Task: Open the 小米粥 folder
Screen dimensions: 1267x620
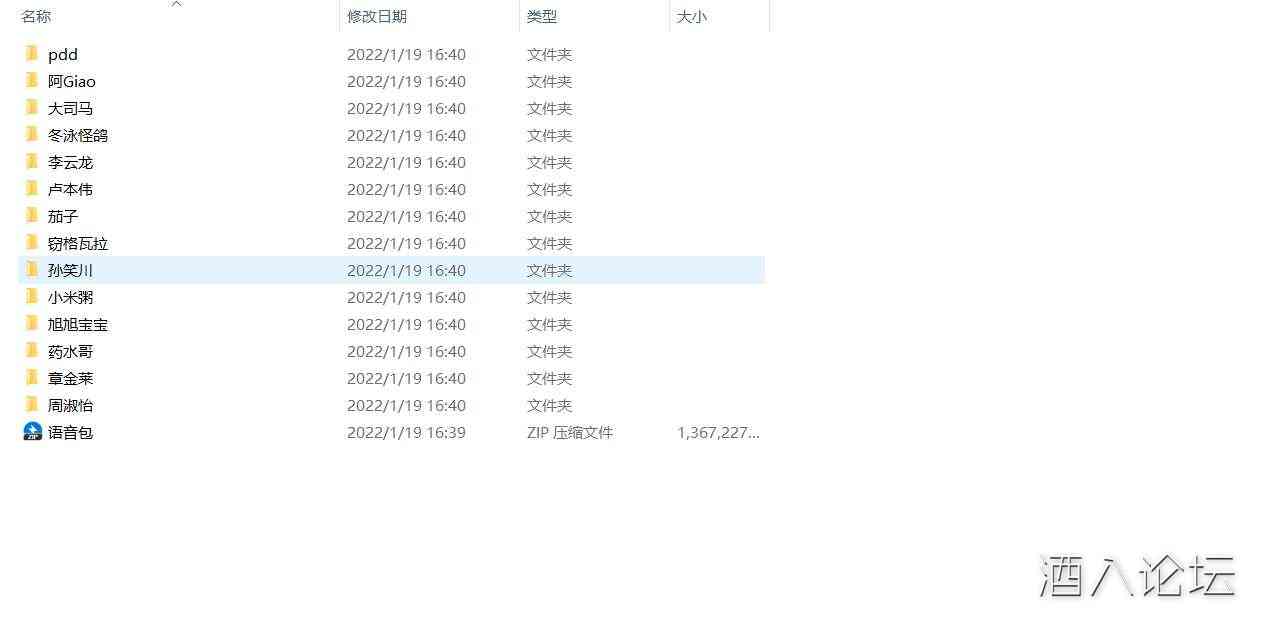Action: [x=70, y=298]
